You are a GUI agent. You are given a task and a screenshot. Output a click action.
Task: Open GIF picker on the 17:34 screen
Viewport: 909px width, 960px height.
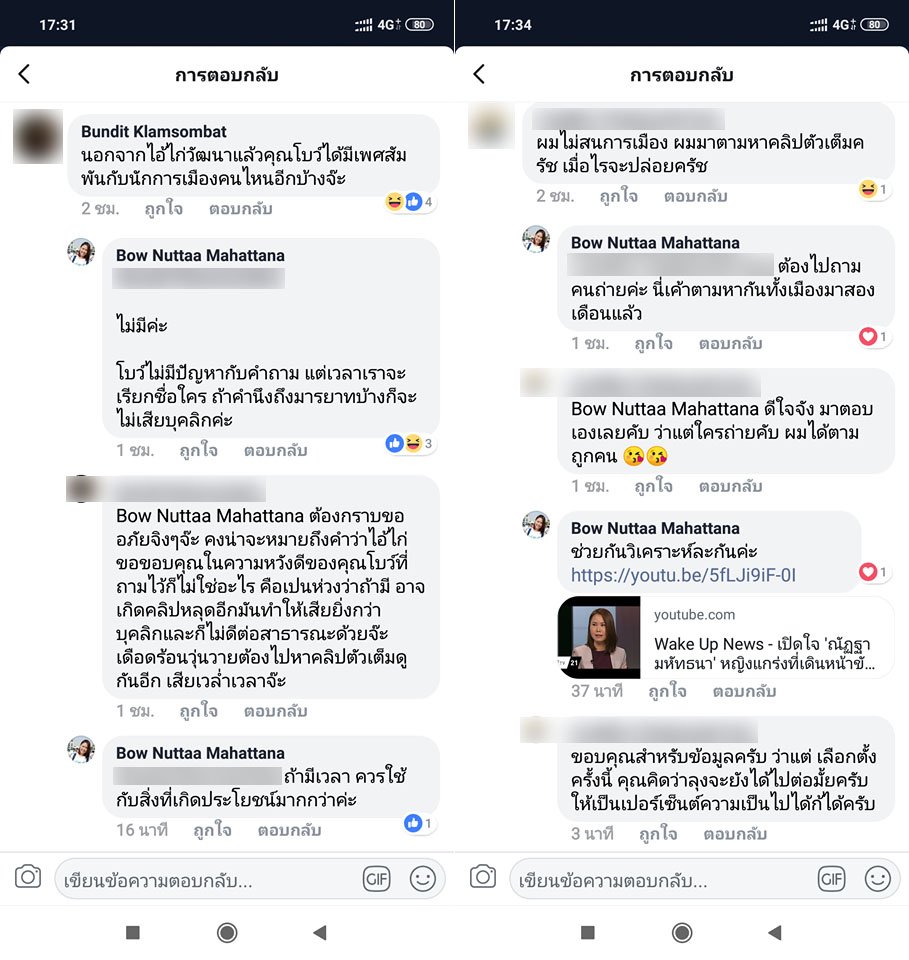831,879
